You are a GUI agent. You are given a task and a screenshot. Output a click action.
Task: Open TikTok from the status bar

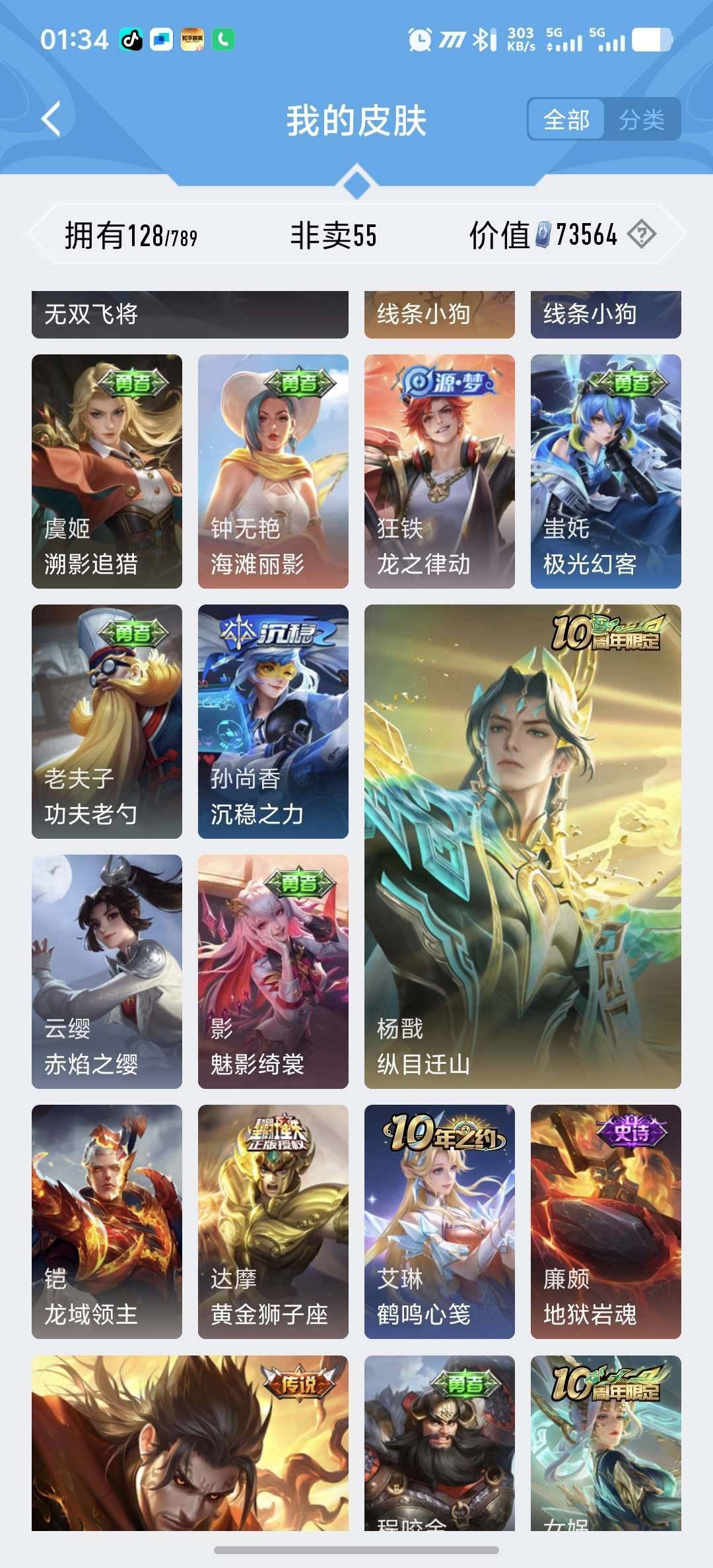(x=130, y=40)
